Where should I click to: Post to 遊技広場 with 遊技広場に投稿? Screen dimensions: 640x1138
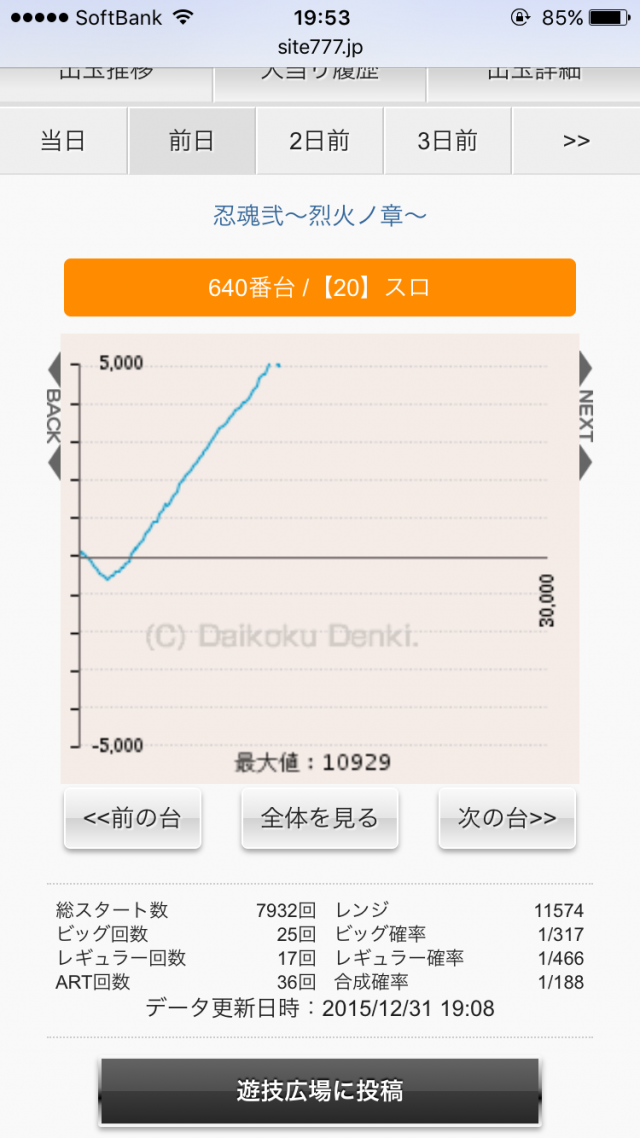coord(320,1090)
